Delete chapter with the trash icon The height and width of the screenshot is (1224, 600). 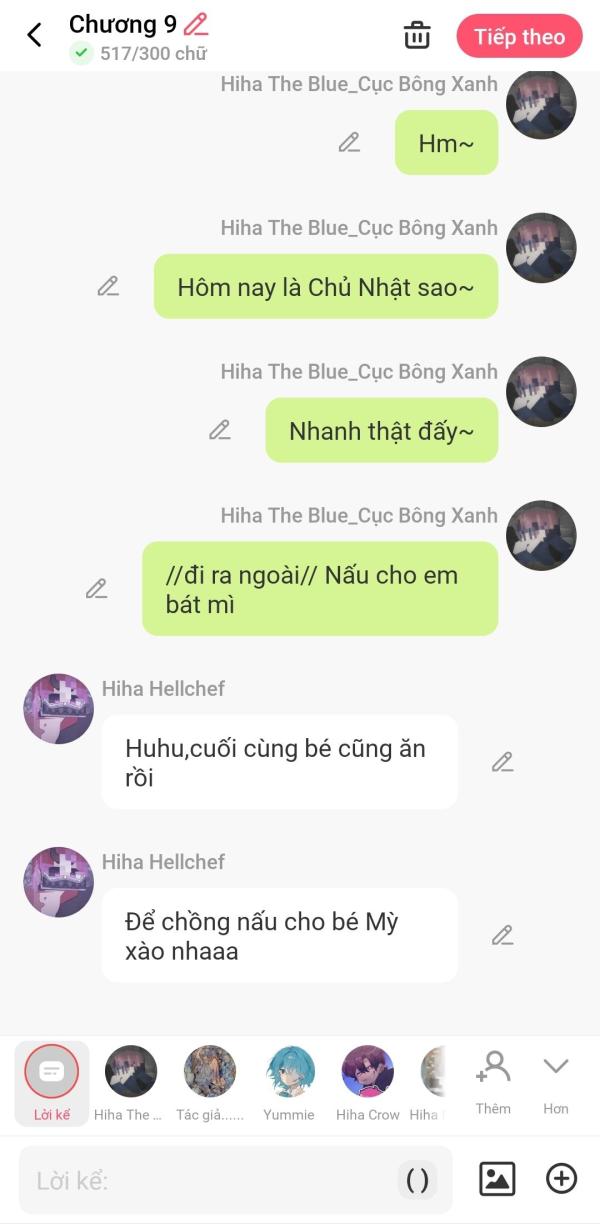coord(416,36)
